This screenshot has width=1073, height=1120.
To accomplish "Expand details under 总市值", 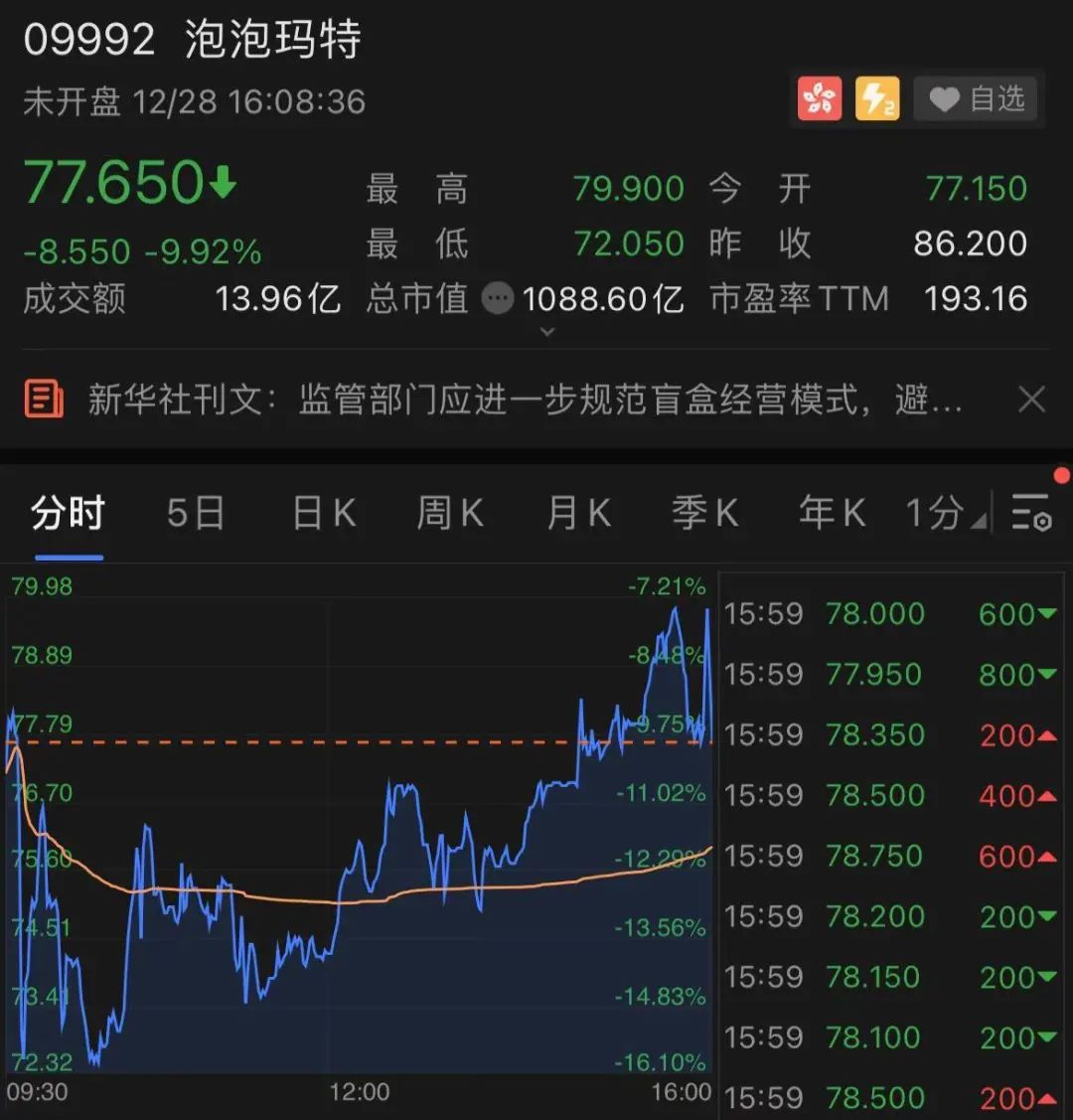I will [x=546, y=332].
